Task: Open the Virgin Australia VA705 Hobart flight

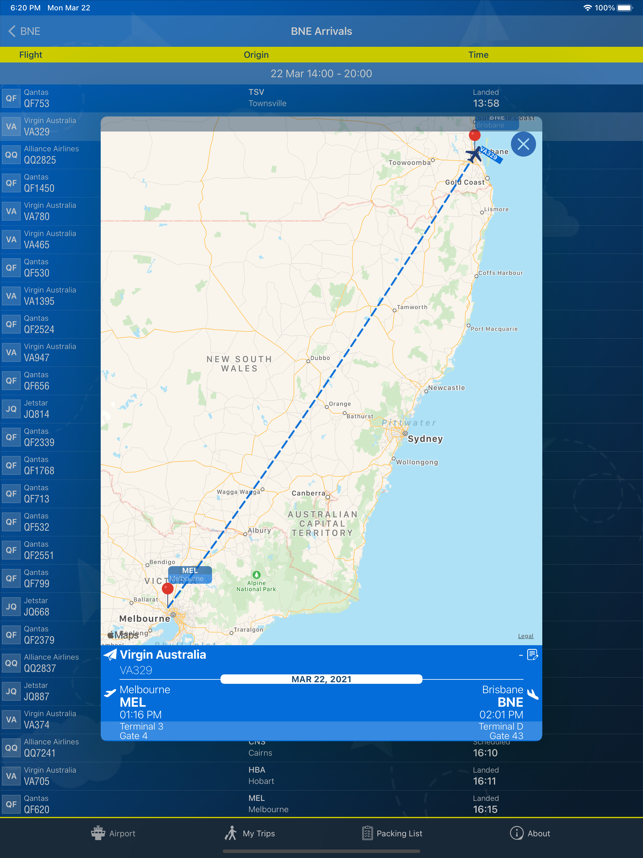Action: click(320, 776)
